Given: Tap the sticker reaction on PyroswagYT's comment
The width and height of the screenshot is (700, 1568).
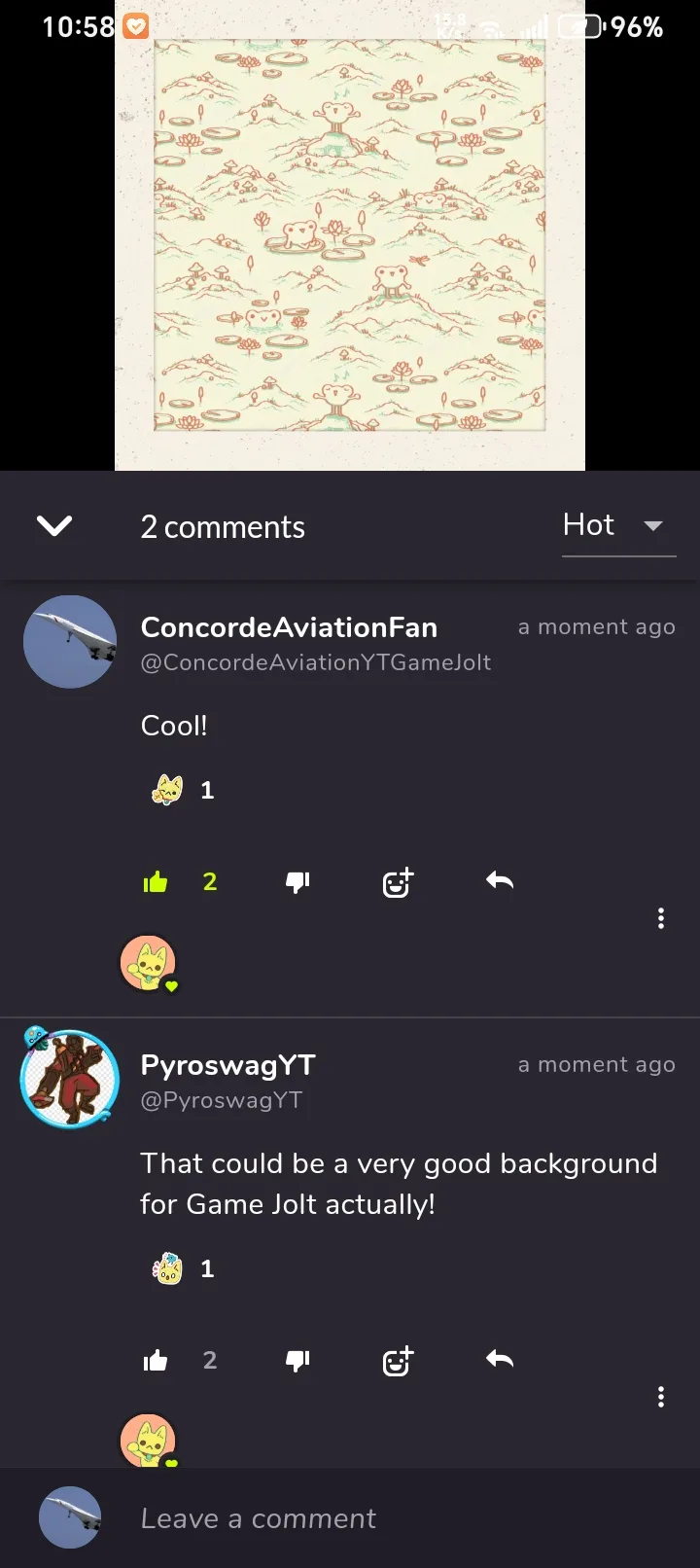Looking at the screenshot, I should click(x=168, y=1268).
